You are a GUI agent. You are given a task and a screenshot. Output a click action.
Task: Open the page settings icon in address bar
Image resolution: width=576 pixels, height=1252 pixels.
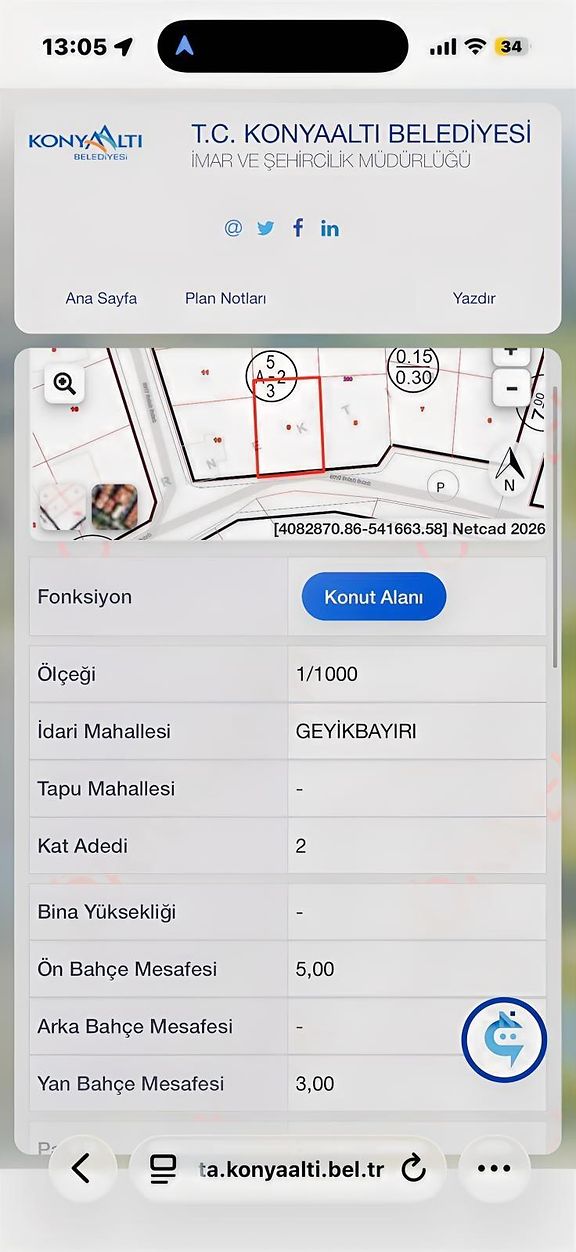[163, 1168]
